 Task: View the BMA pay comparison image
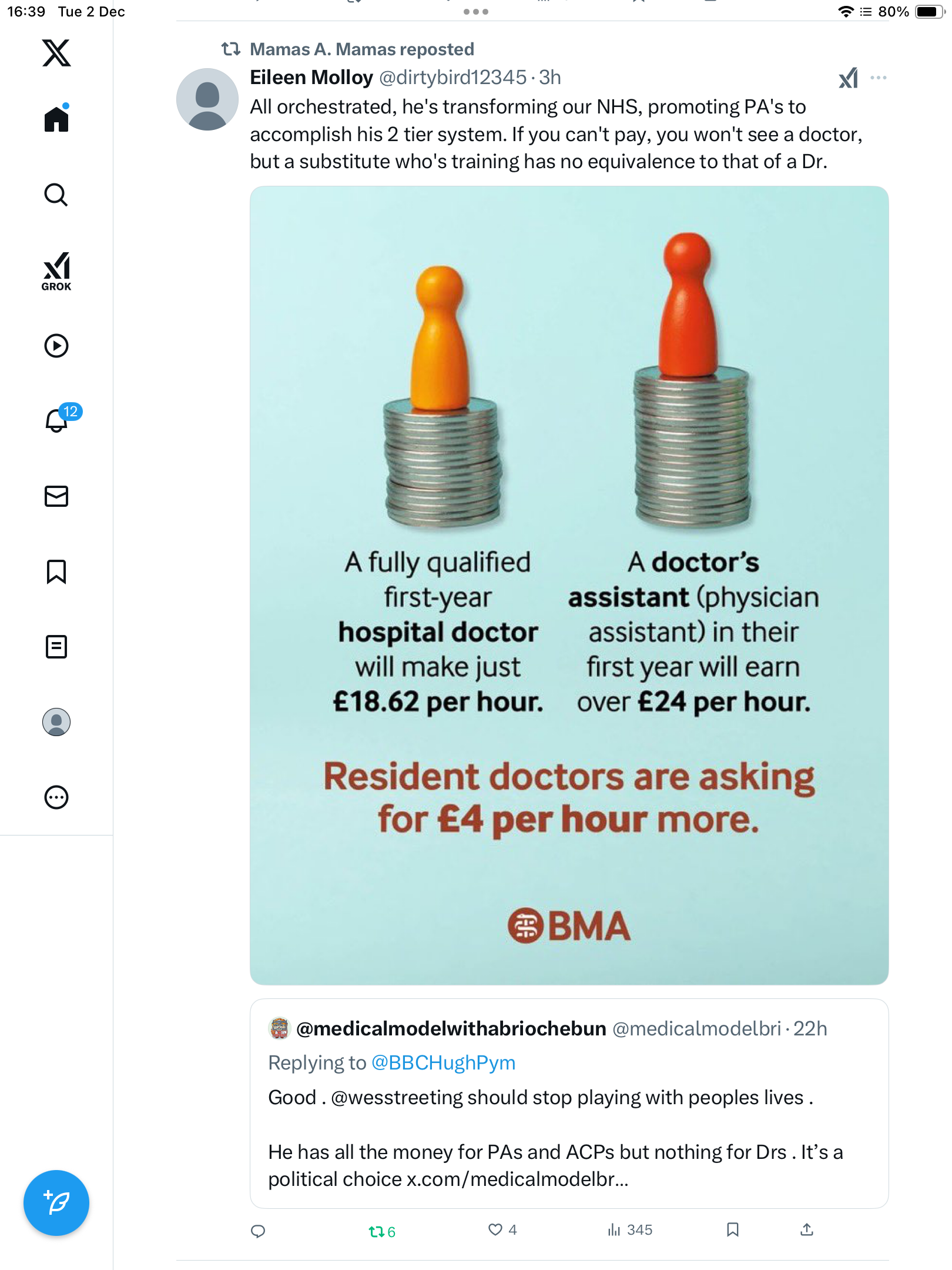(569, 585)
